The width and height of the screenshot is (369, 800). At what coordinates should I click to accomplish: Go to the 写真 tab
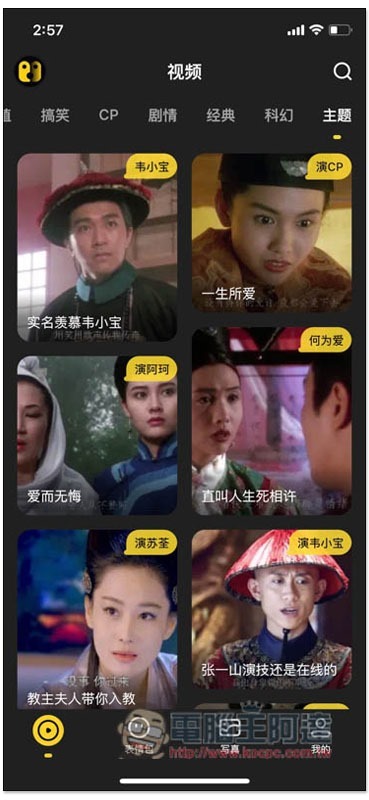click(230, 735)
